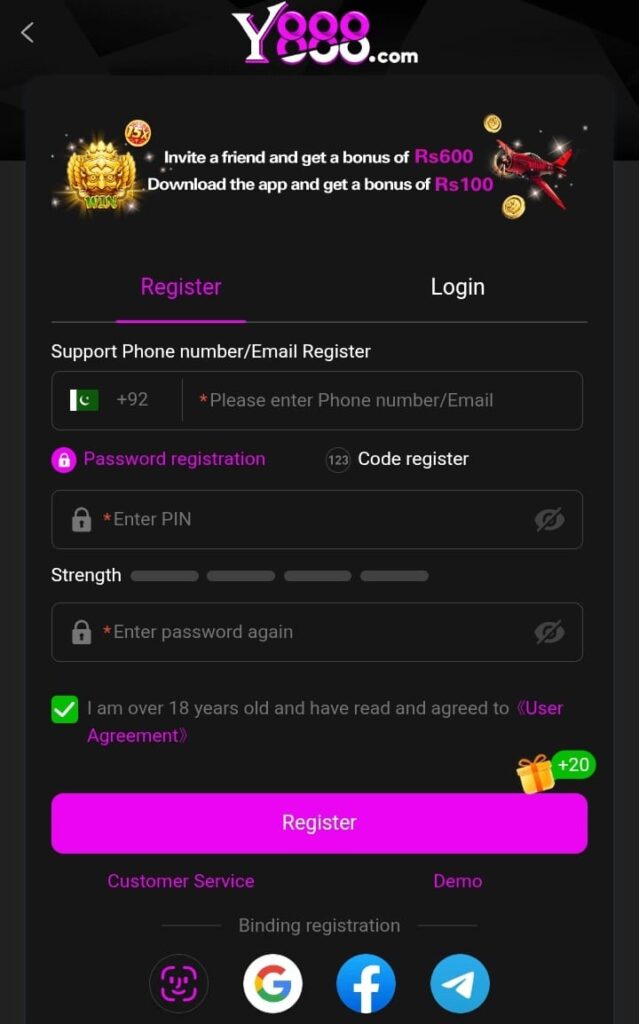Sign up with Google

coord(273,984)
